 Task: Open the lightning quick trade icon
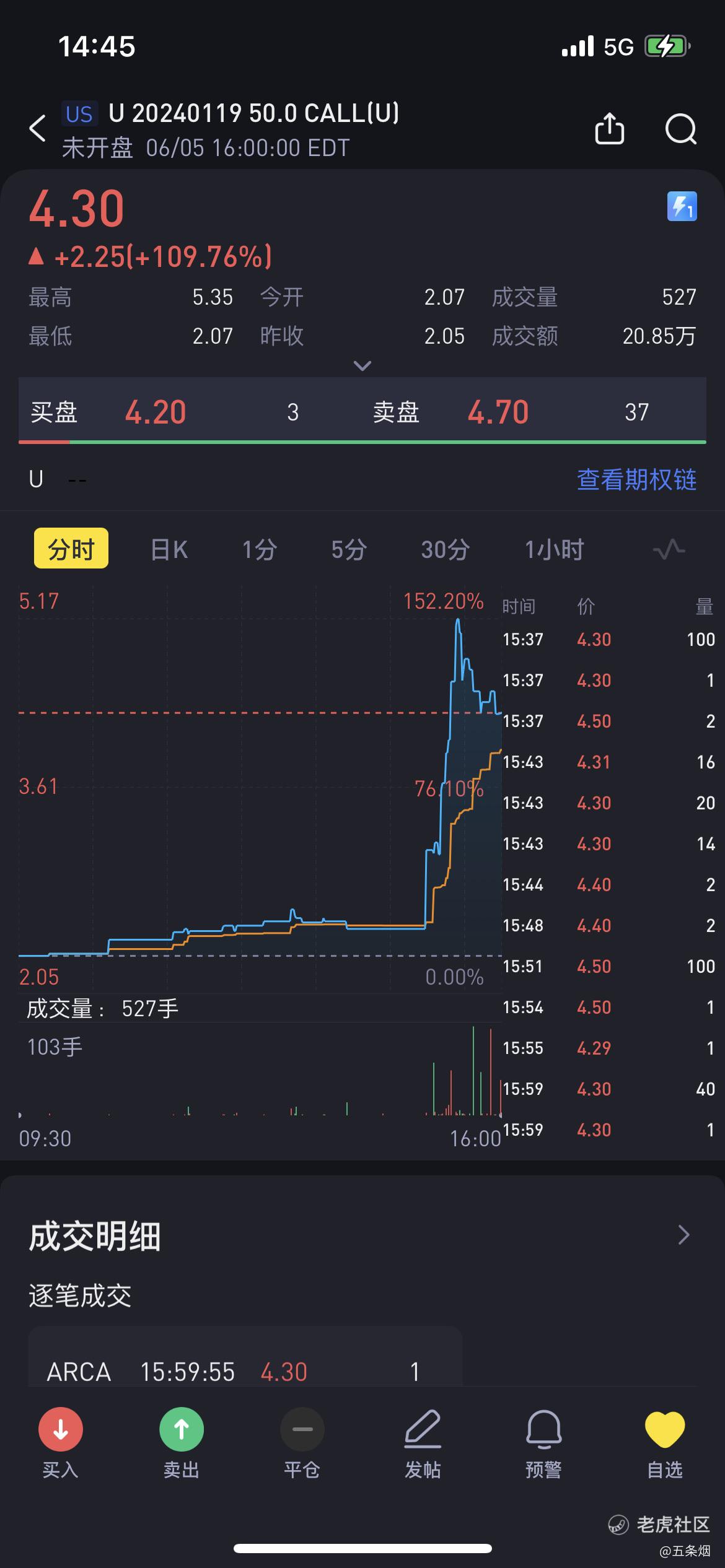[682, 206]
